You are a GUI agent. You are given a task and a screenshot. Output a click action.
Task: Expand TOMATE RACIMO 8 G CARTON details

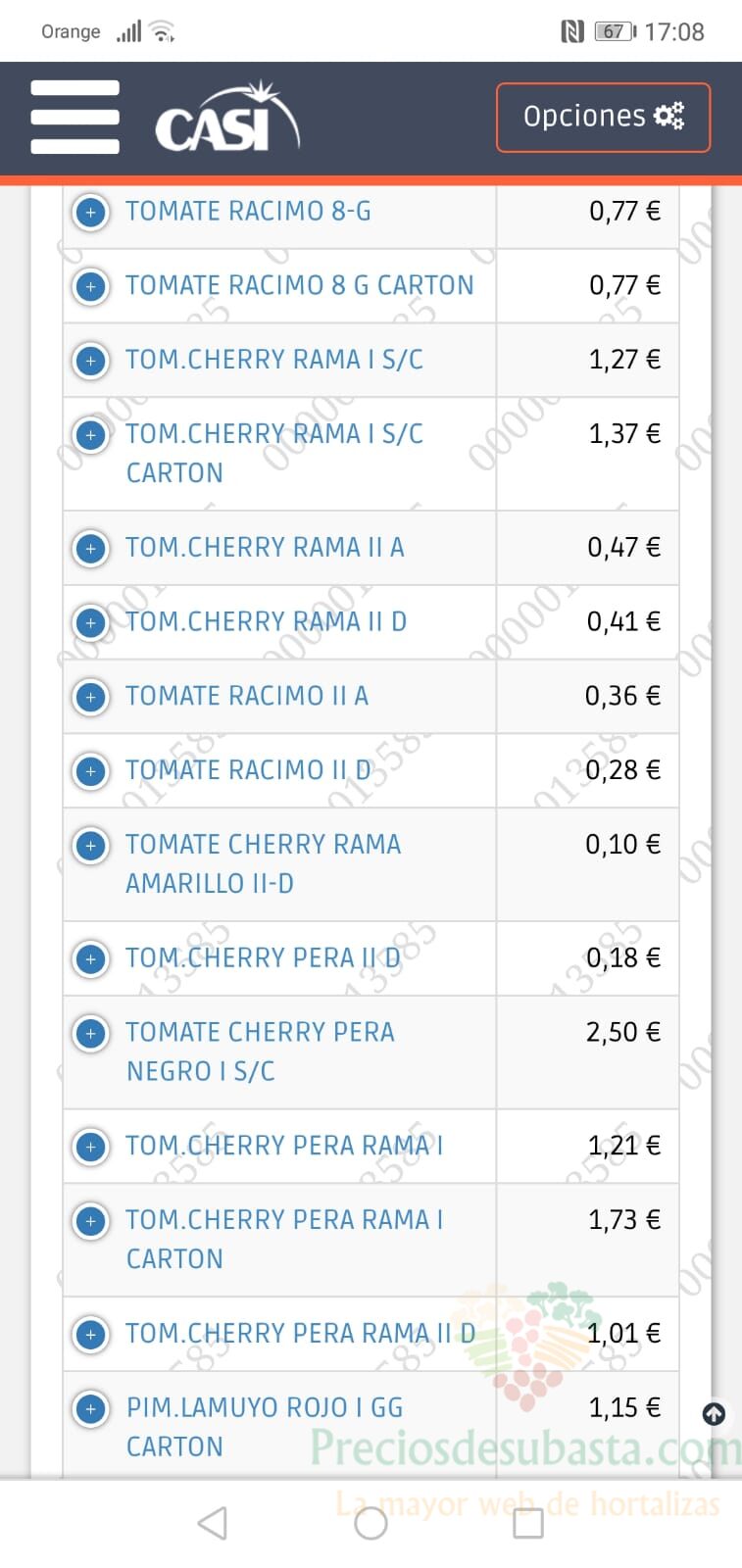point(91,286)
